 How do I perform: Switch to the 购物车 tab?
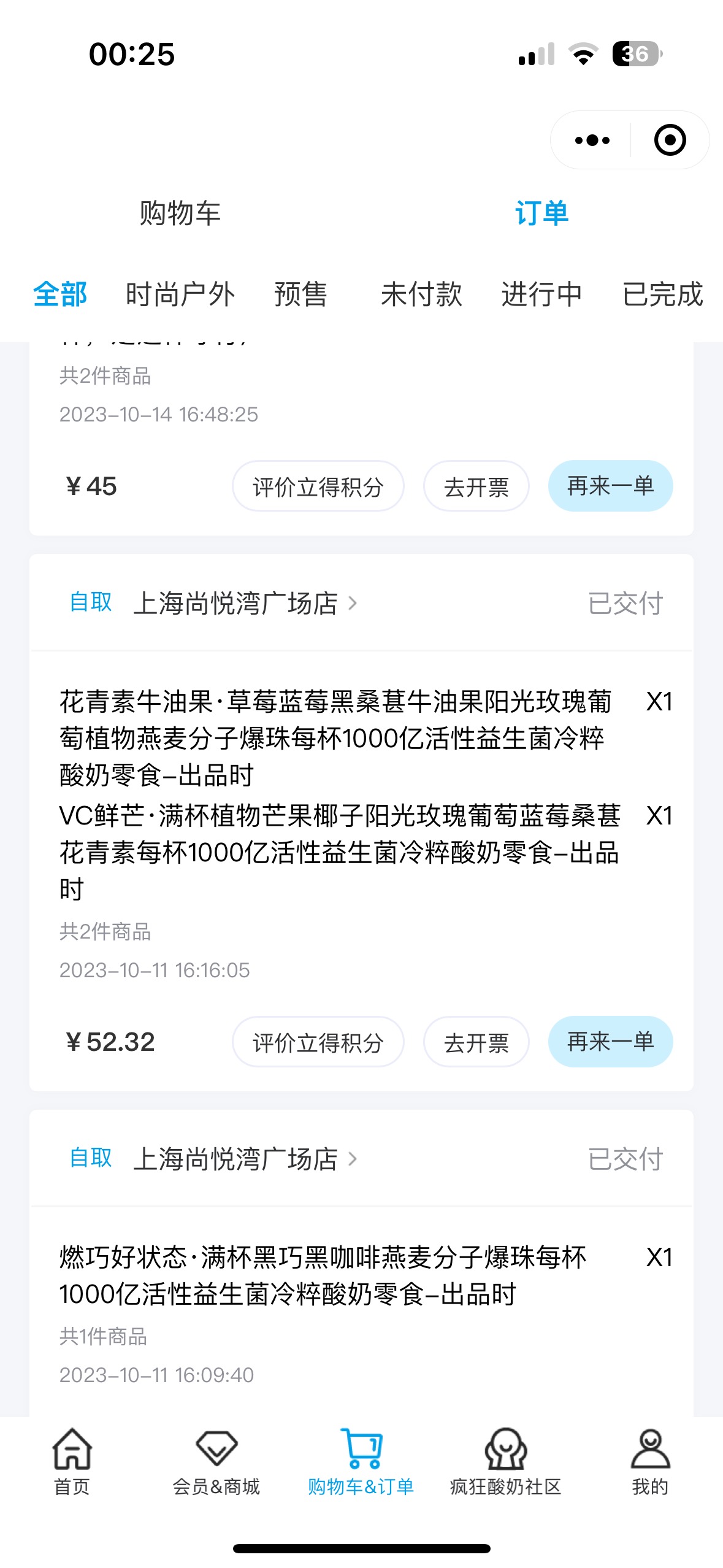180,213
